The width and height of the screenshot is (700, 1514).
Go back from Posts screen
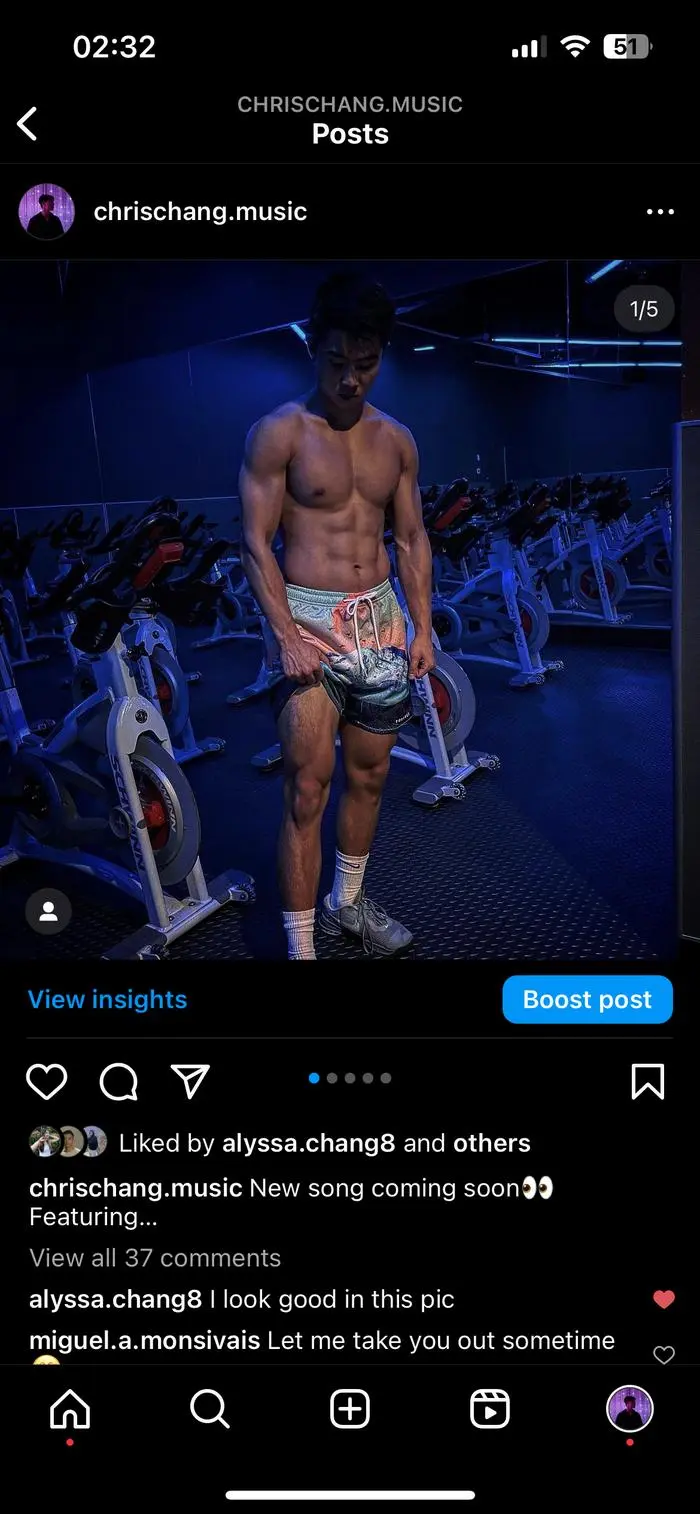tap(28, 124)
